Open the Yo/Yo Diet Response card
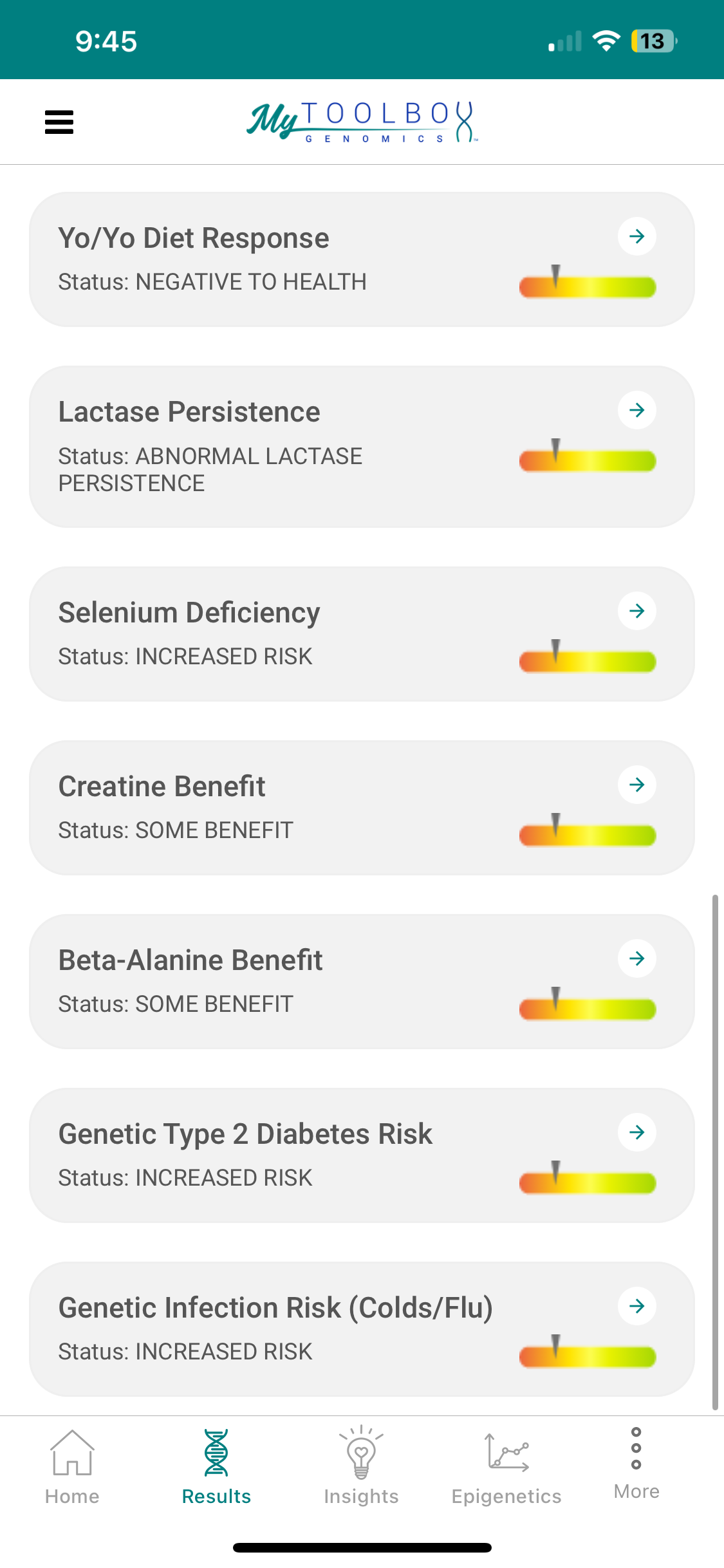The height and width of the screenshot is (1568, 724). click(362, 259)
